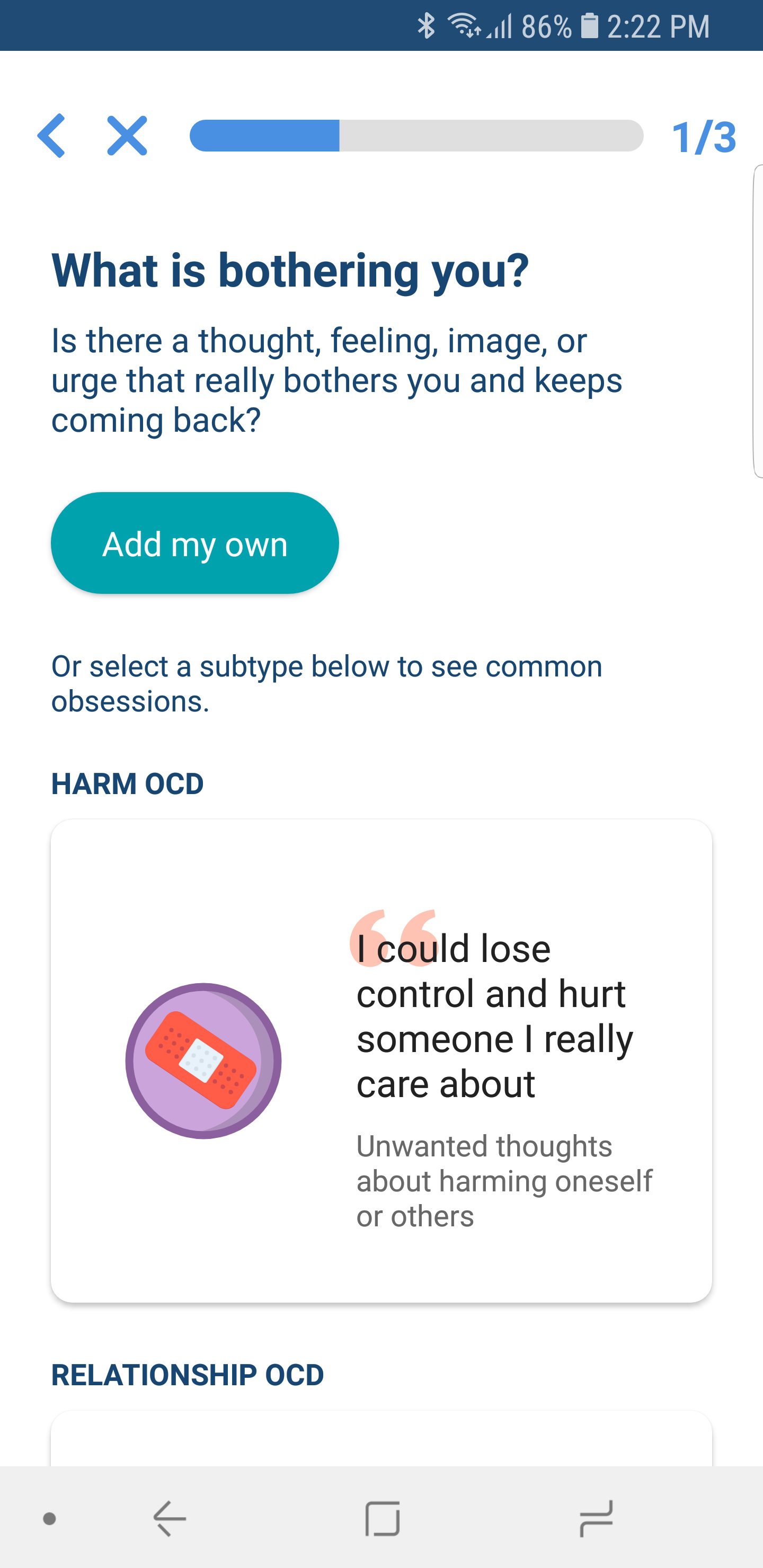Tap the system back button

tap(169, 1518)
